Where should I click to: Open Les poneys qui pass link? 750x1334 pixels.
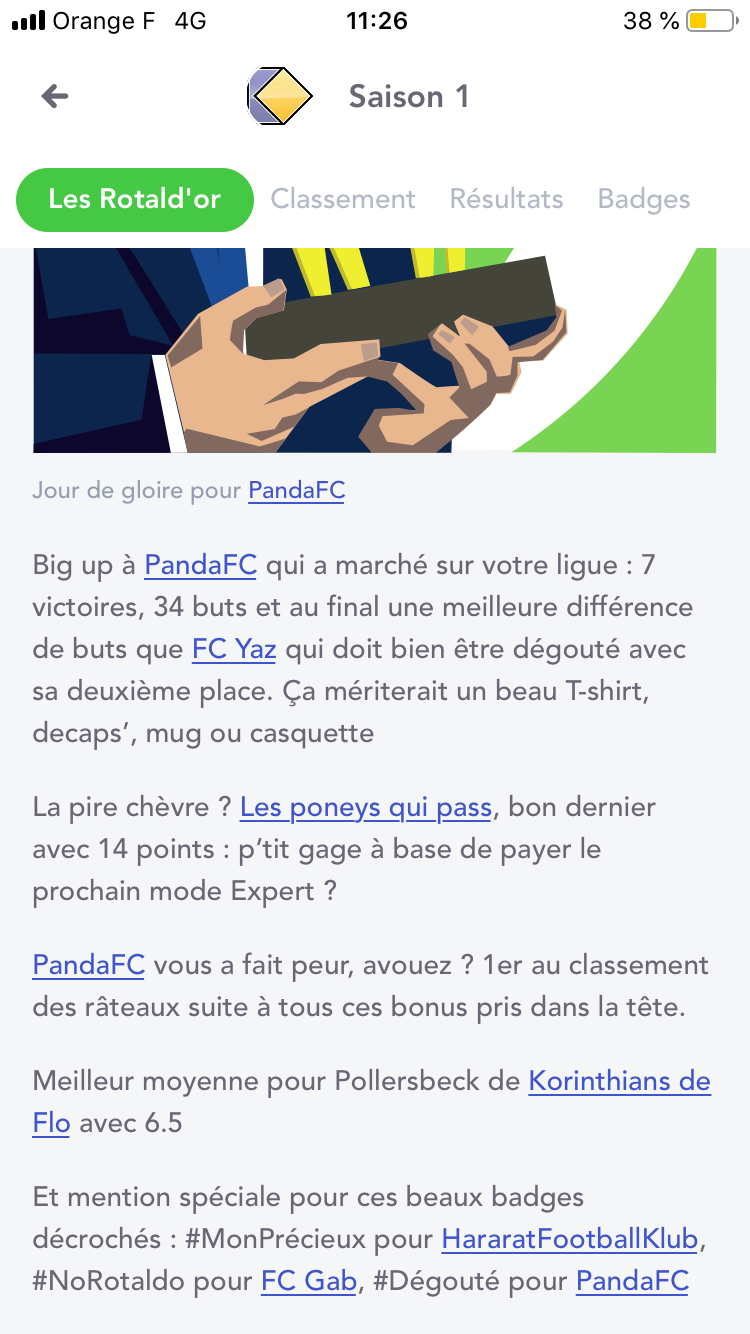click(x=366, y=807)
